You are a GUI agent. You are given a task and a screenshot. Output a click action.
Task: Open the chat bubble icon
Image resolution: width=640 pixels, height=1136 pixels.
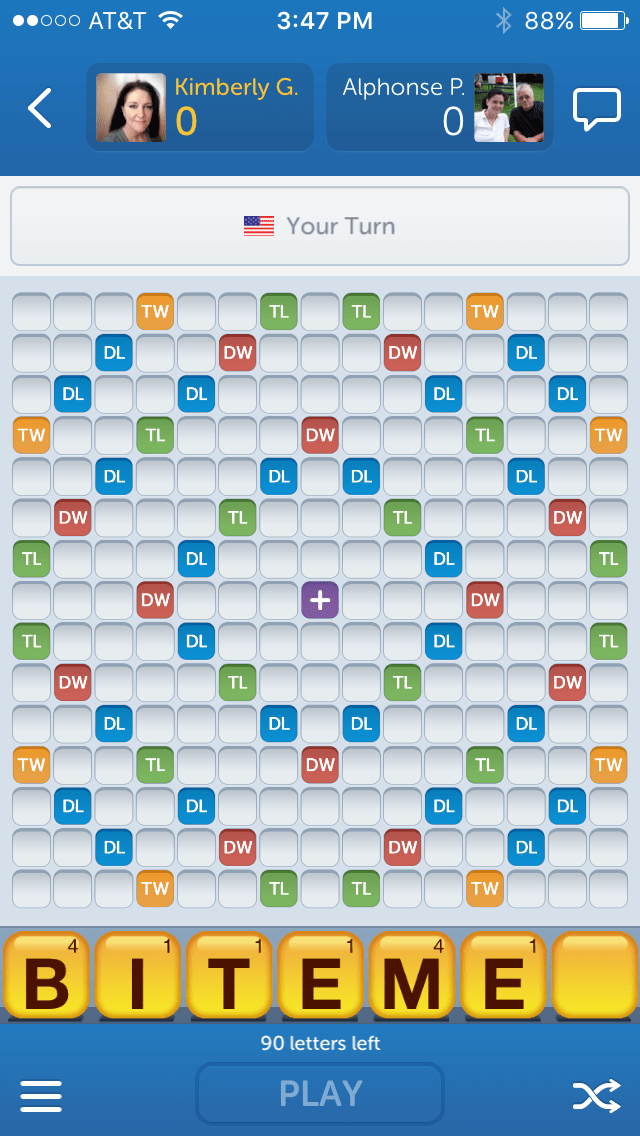pyautogui.click(x=596, y=110)
